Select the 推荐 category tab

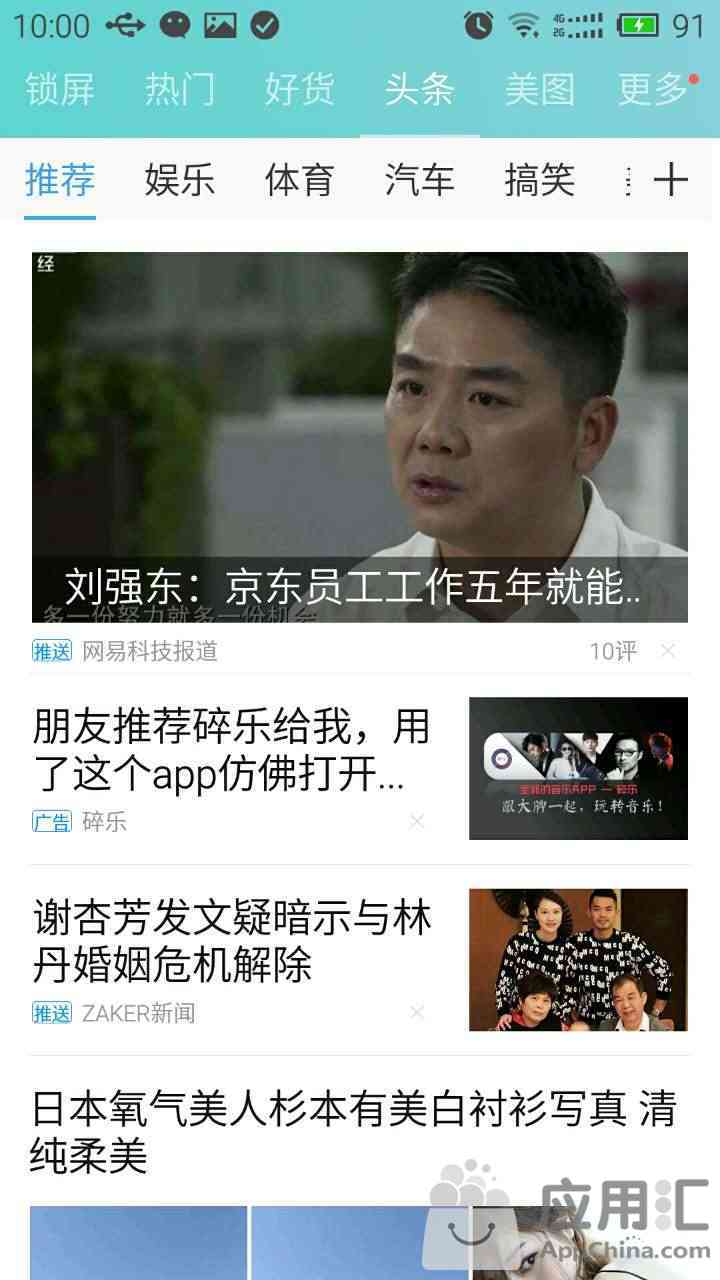click(x=60, y=180)
